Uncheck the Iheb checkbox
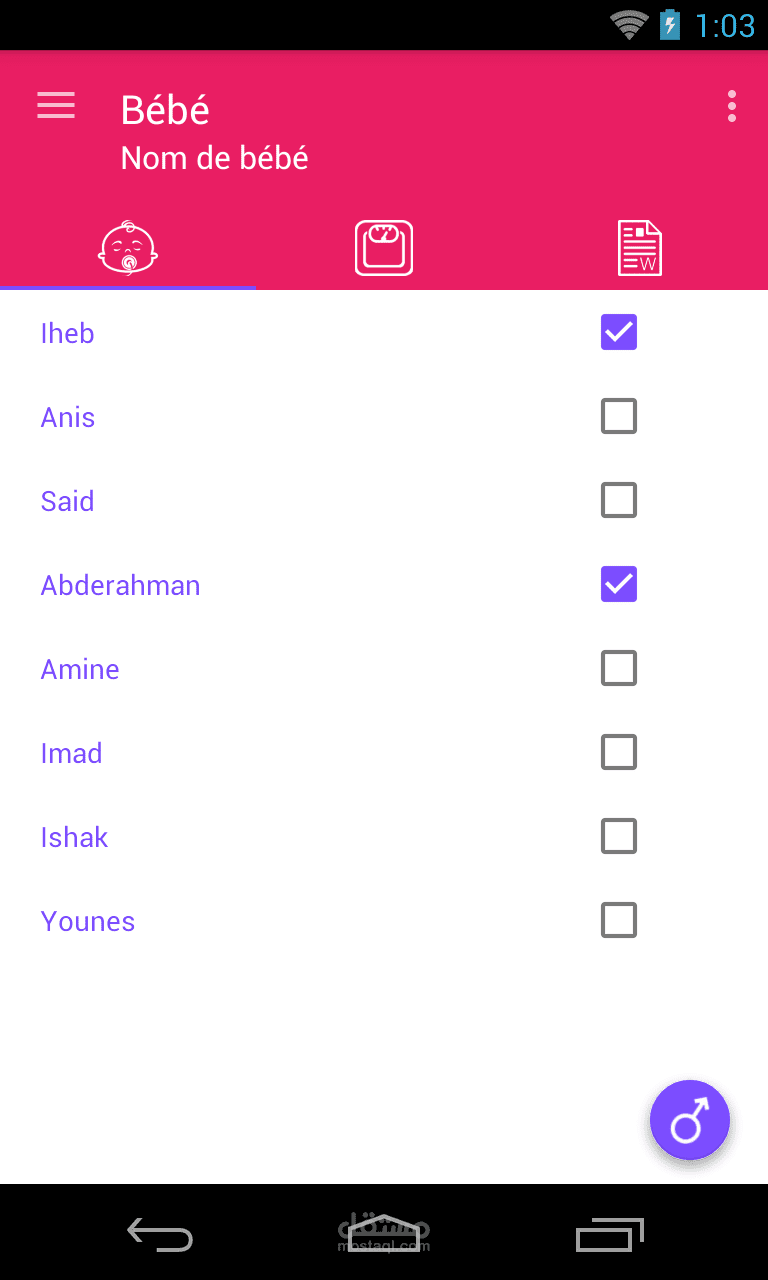 [x=619, y=332]
